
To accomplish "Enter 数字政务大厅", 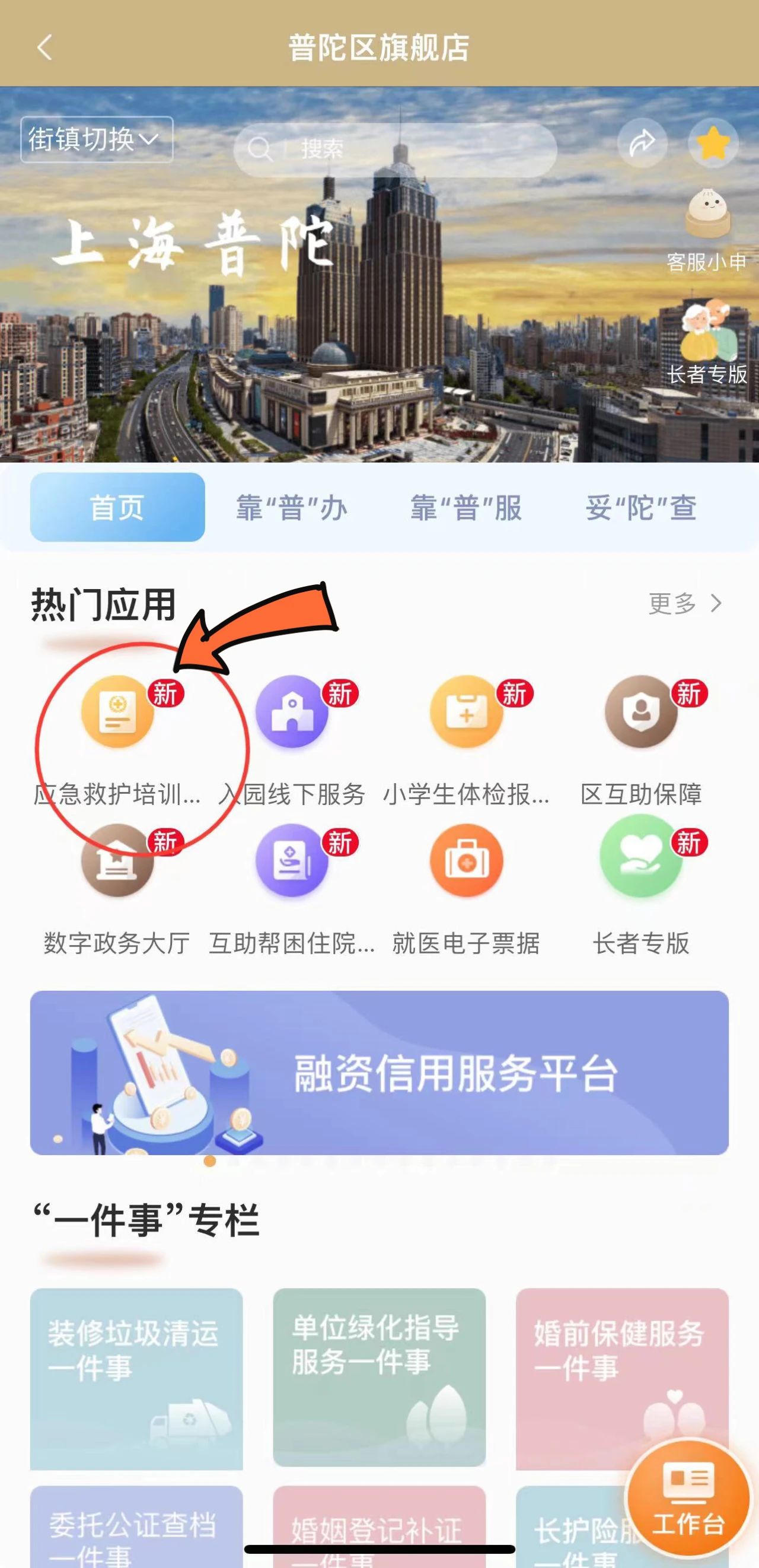I will (117, 861).
